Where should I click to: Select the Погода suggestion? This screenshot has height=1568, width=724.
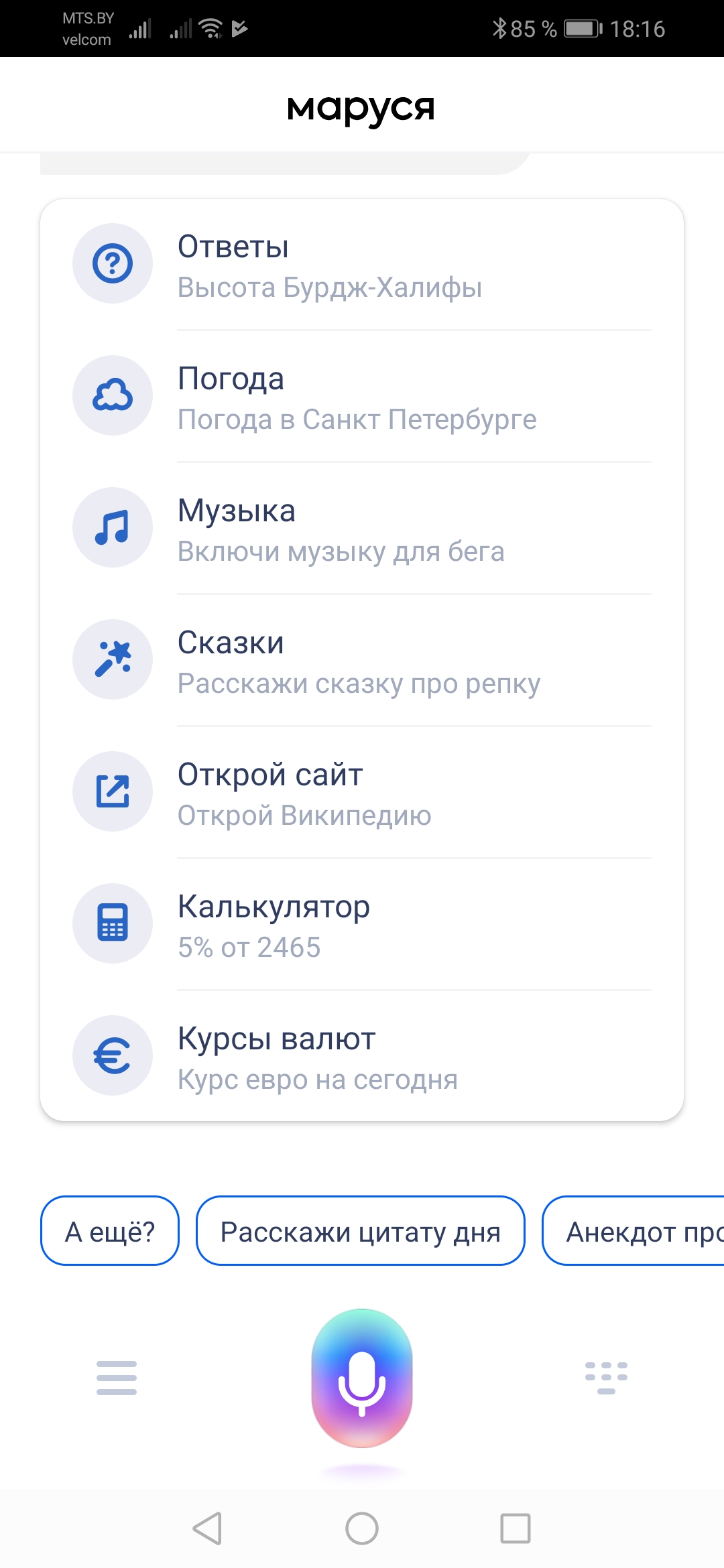click(362, 397)
